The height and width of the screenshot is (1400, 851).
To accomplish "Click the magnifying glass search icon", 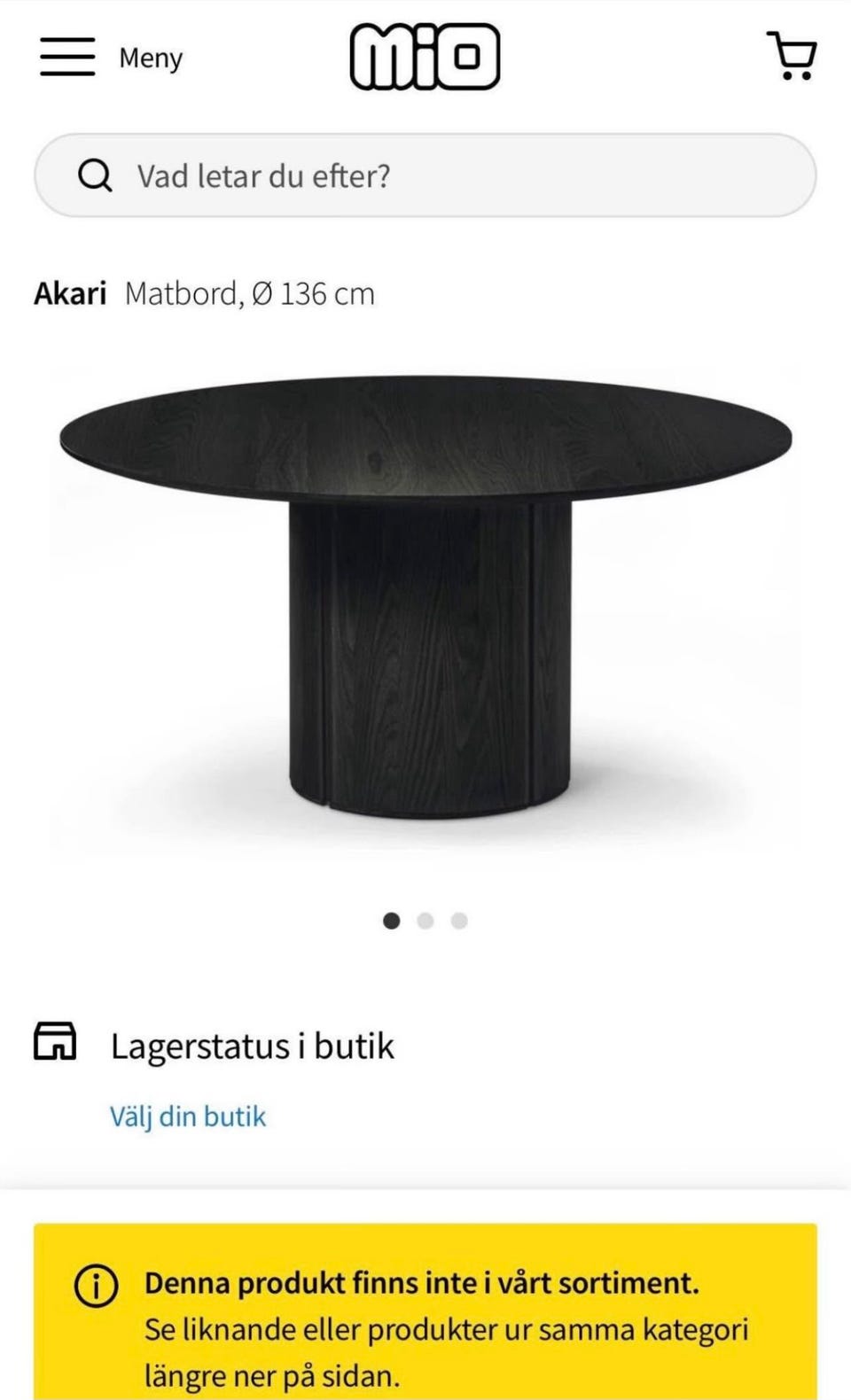I will coord(94,175).
